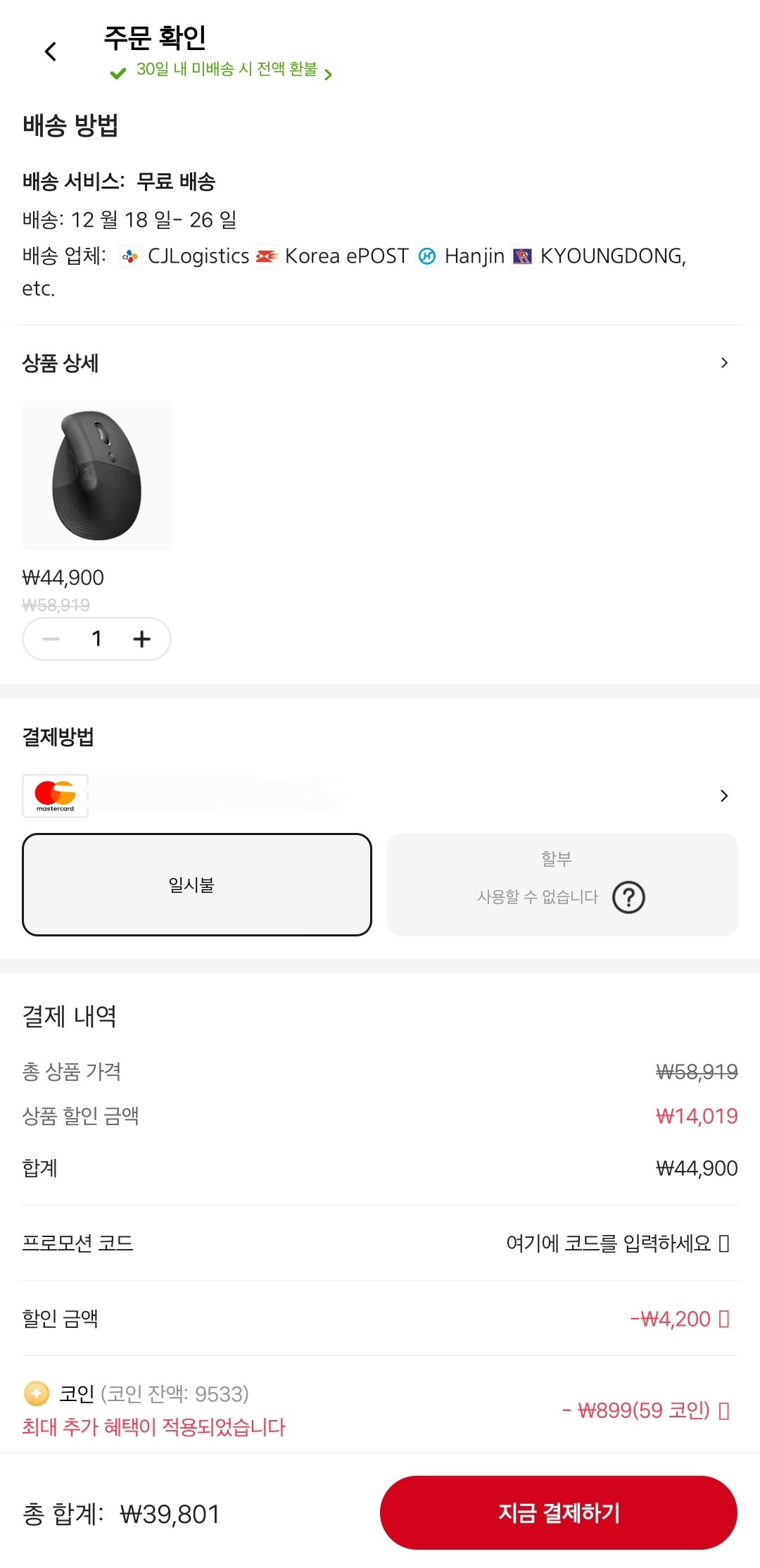Change the Mastercard payment method
This screenshot has height=1568, width=760.
point(723,796)
